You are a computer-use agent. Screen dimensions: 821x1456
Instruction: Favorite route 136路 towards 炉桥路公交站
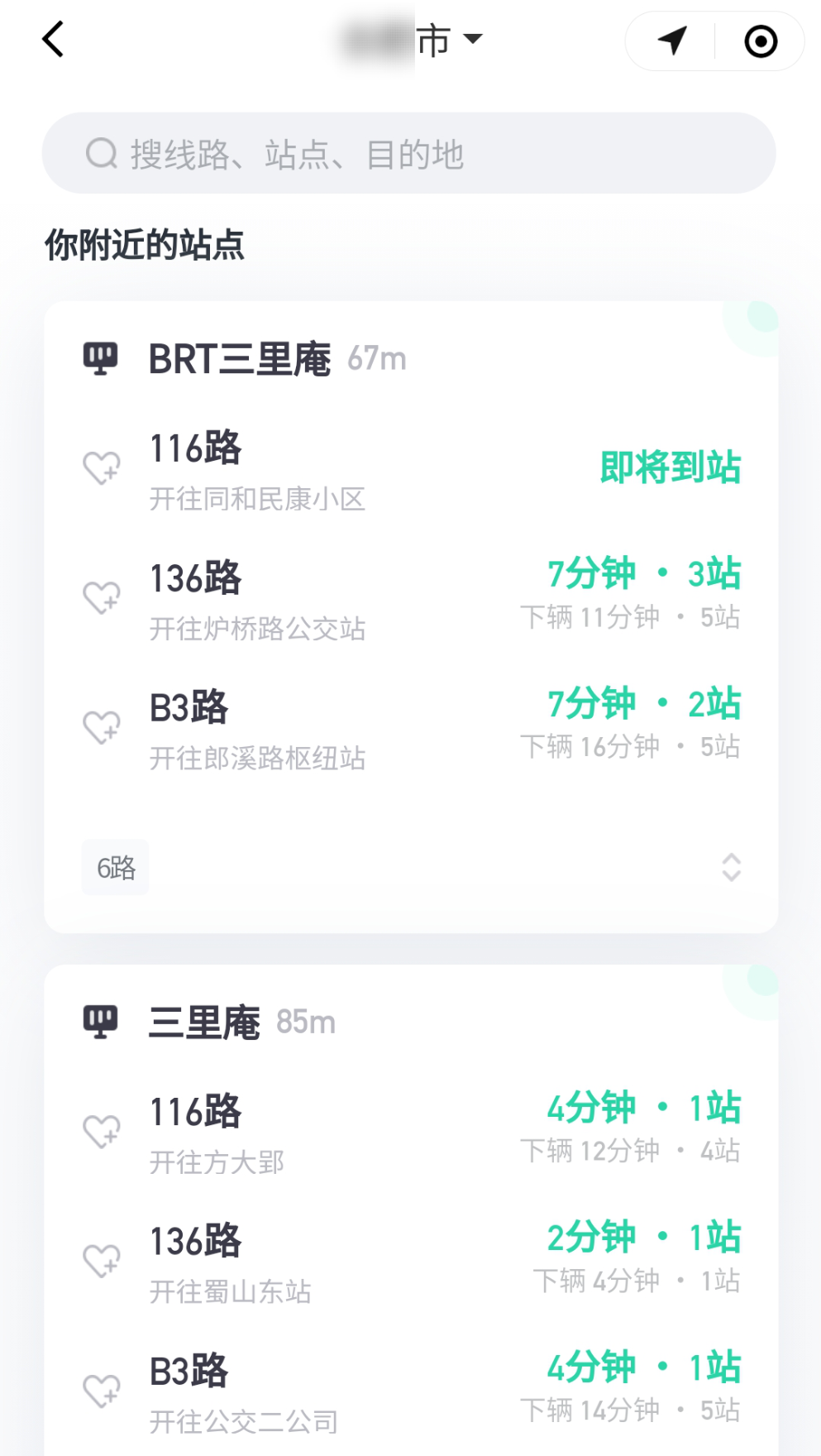point(102,597)
